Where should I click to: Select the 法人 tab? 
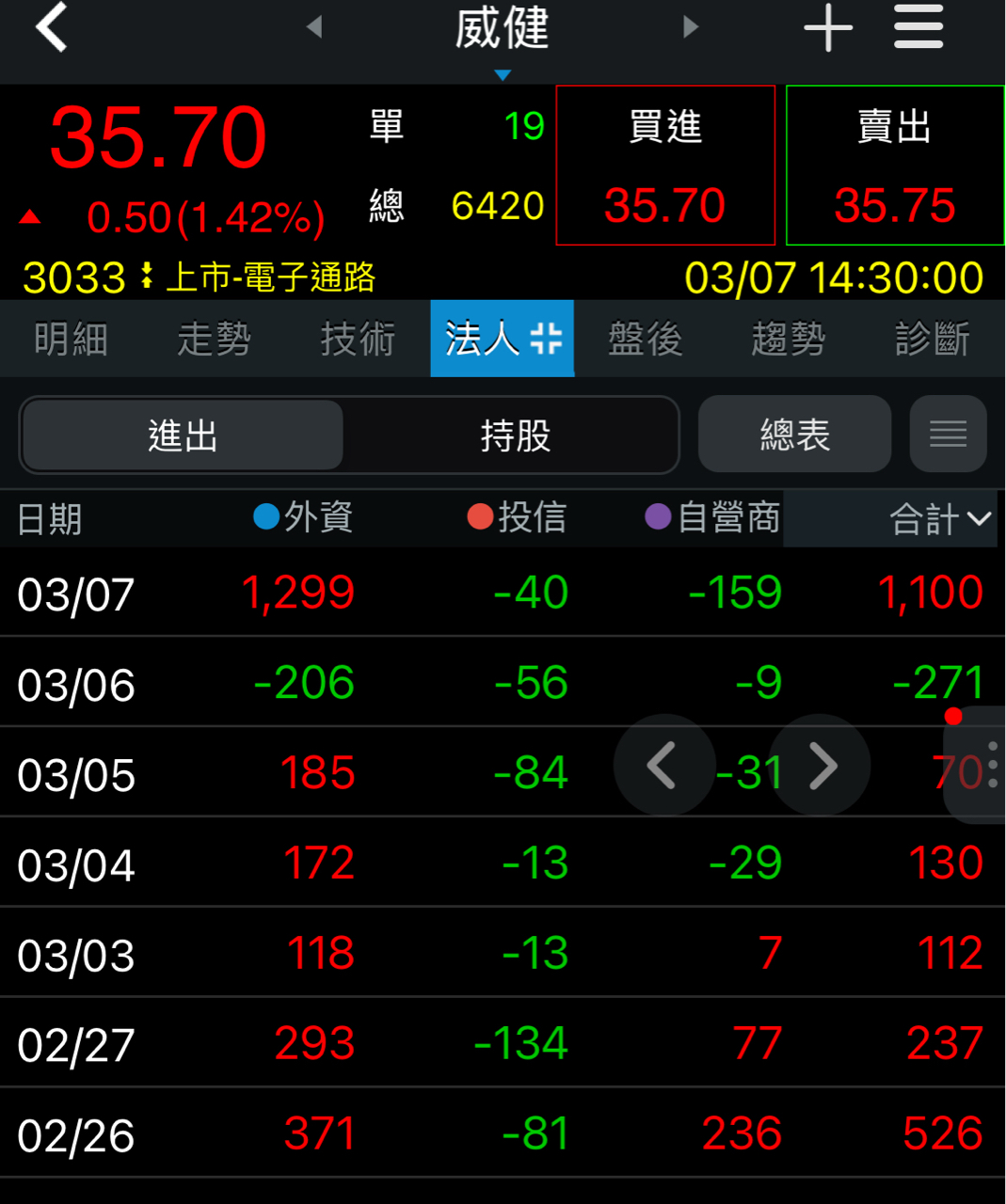tap(502, 340)
